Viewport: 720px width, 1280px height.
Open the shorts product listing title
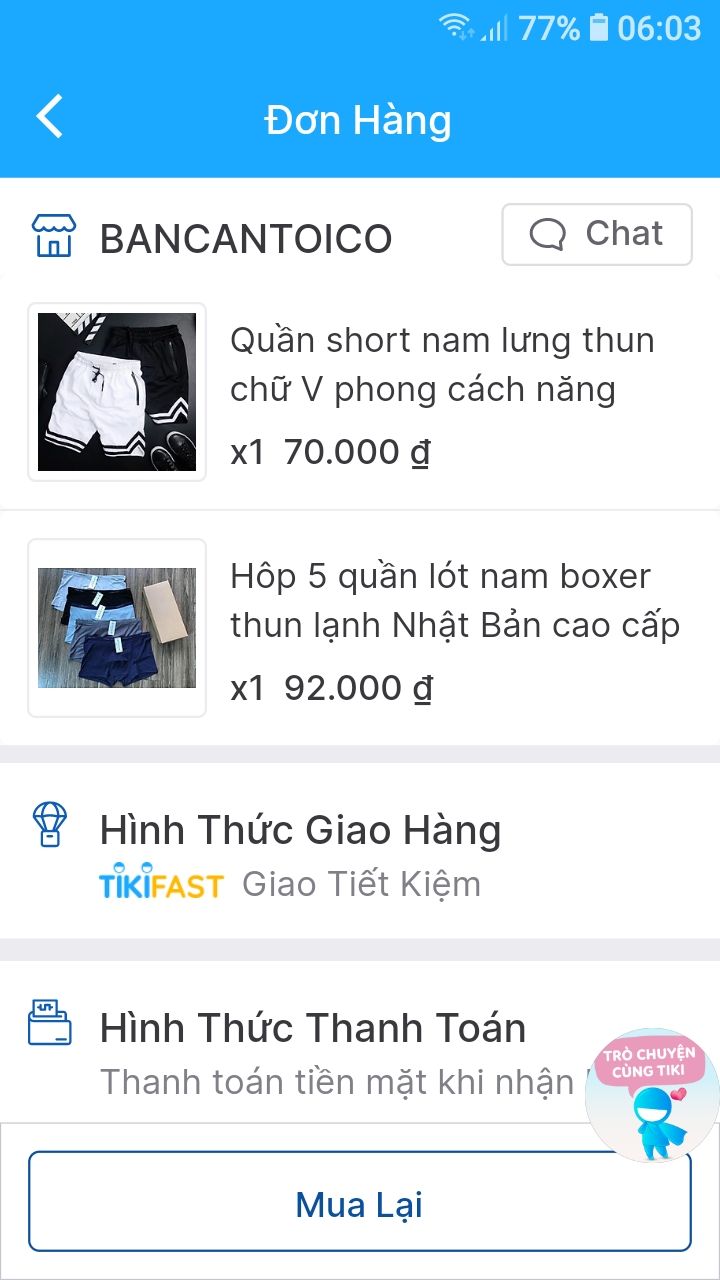pos(442,364)
